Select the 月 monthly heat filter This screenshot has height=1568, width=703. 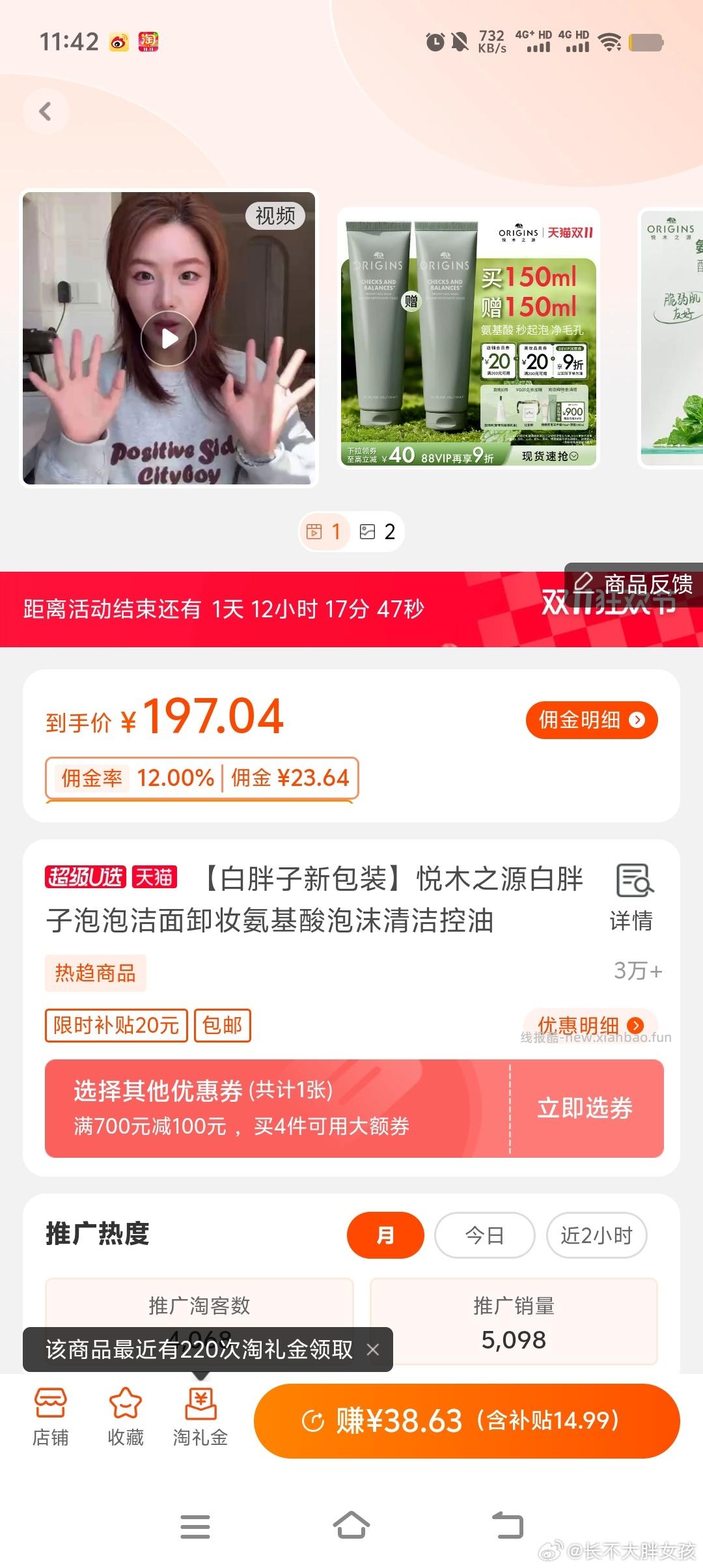(385, 1235)
